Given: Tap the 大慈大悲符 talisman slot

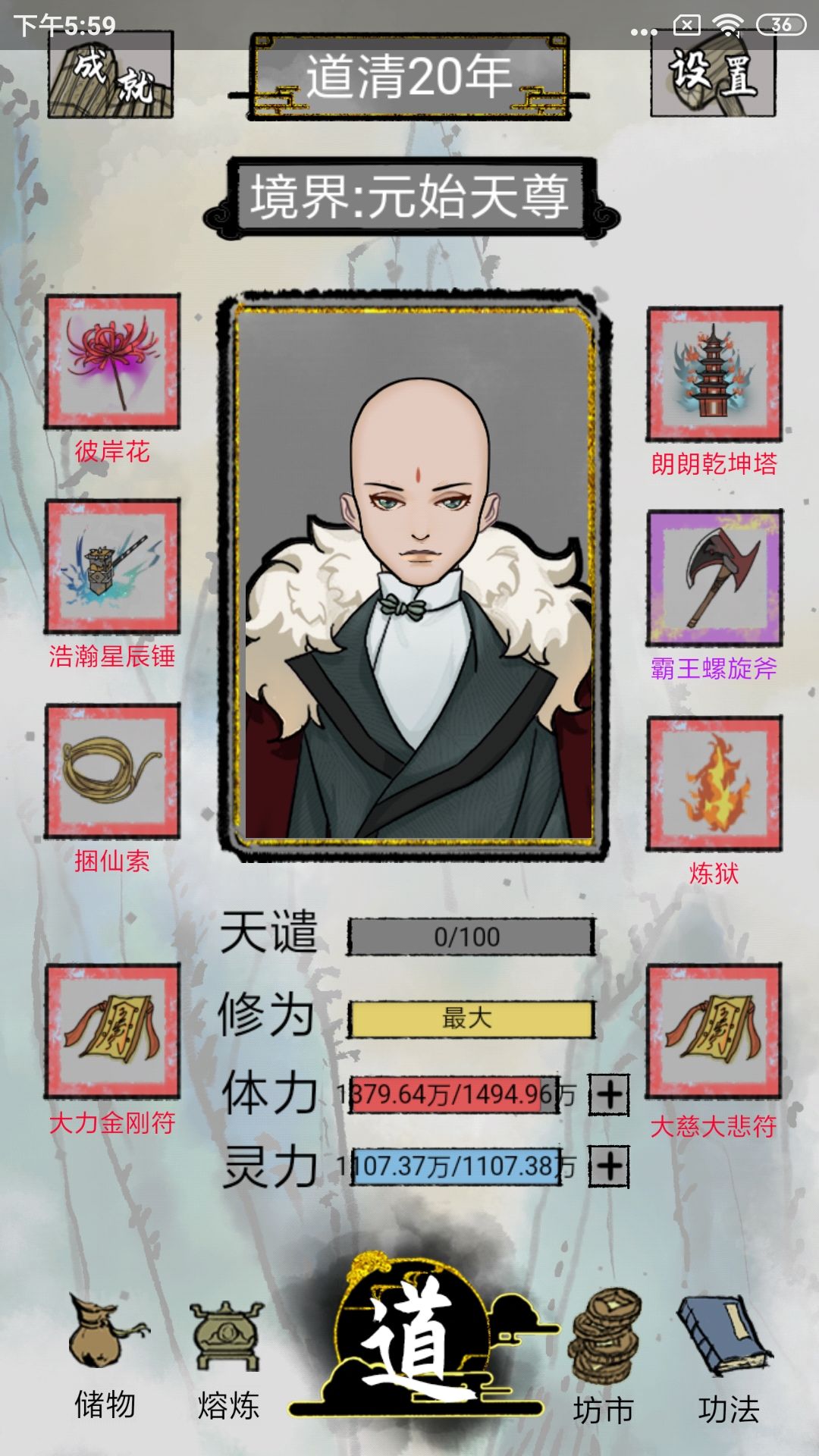Looking at the screenshot, I should pyautogui.click(x=714, y=1031).
